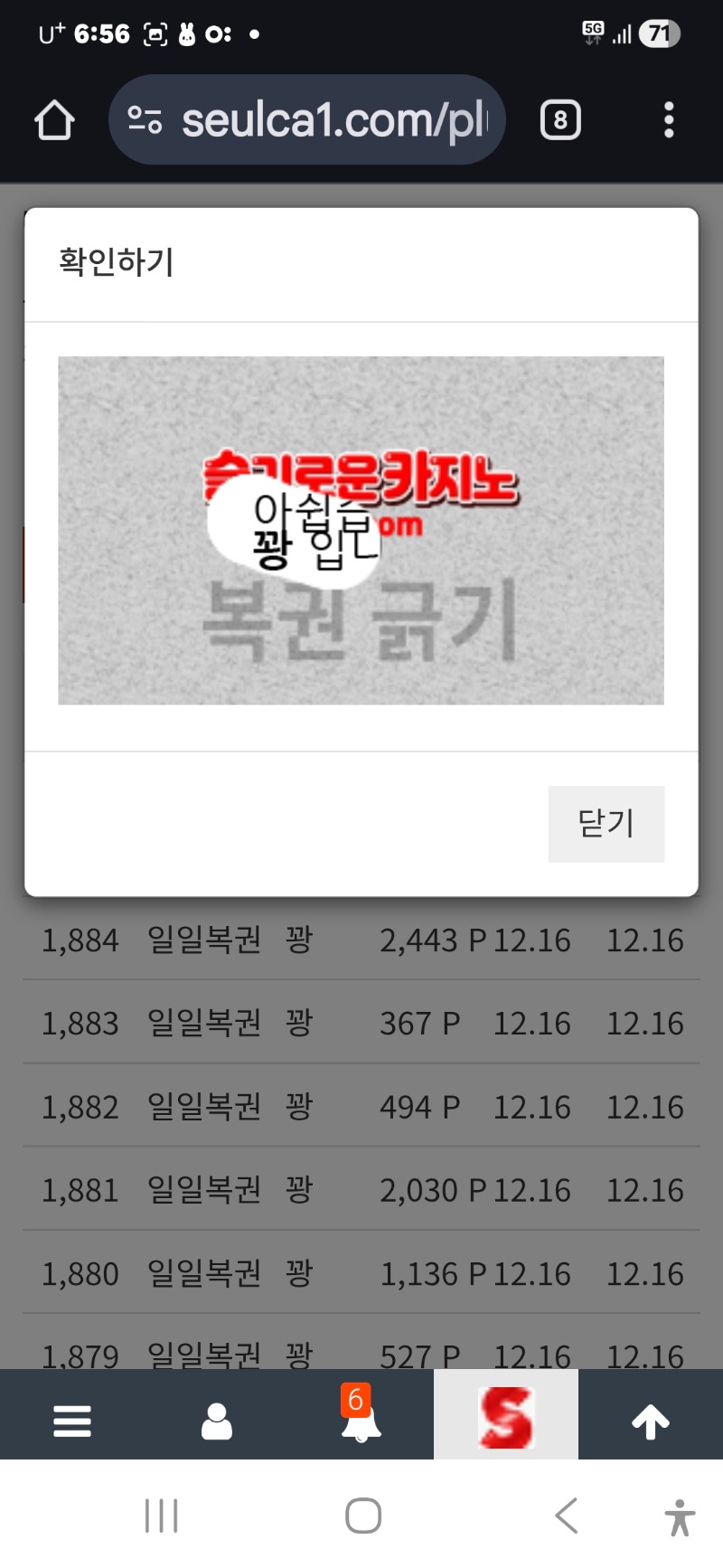Jump to top with the up arrow
Image resolution: width=723 pixels, height=1568 pixels.
pos(651,1421)
